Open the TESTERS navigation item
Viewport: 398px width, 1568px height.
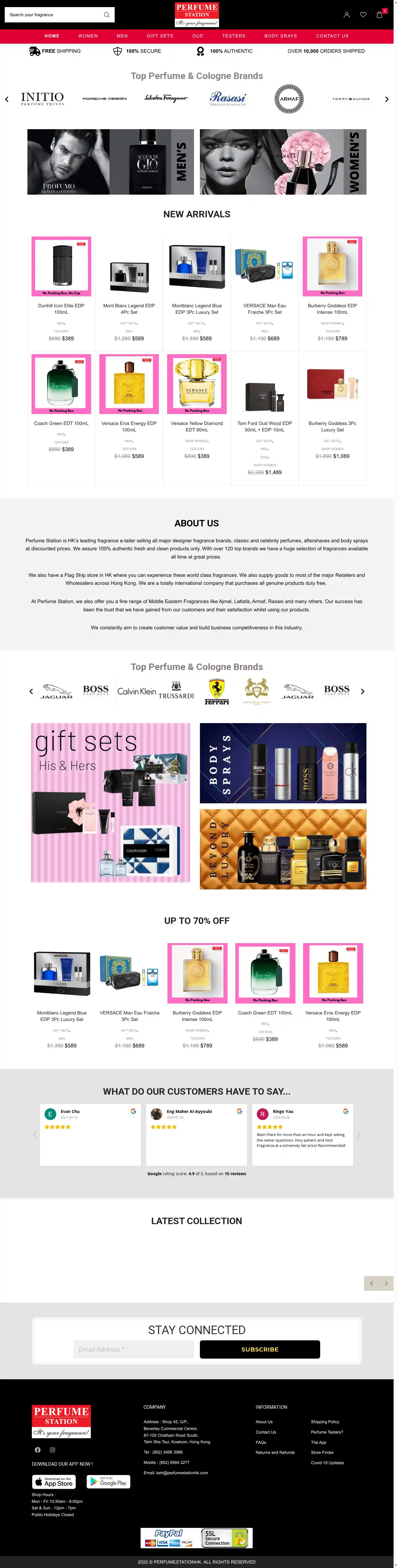233,36
